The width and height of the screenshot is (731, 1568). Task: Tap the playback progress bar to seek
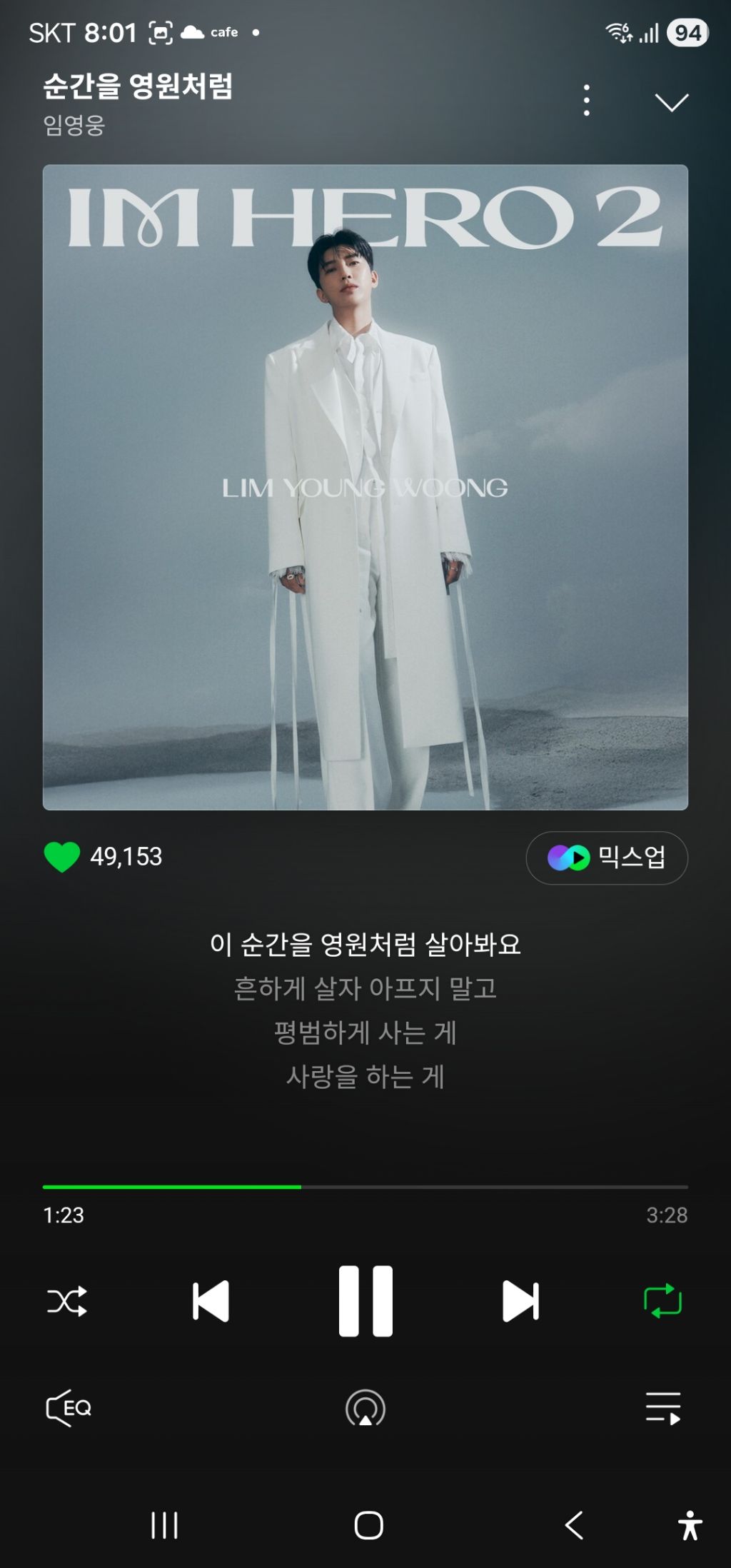pyautogui.click(x=365, y=1187)
